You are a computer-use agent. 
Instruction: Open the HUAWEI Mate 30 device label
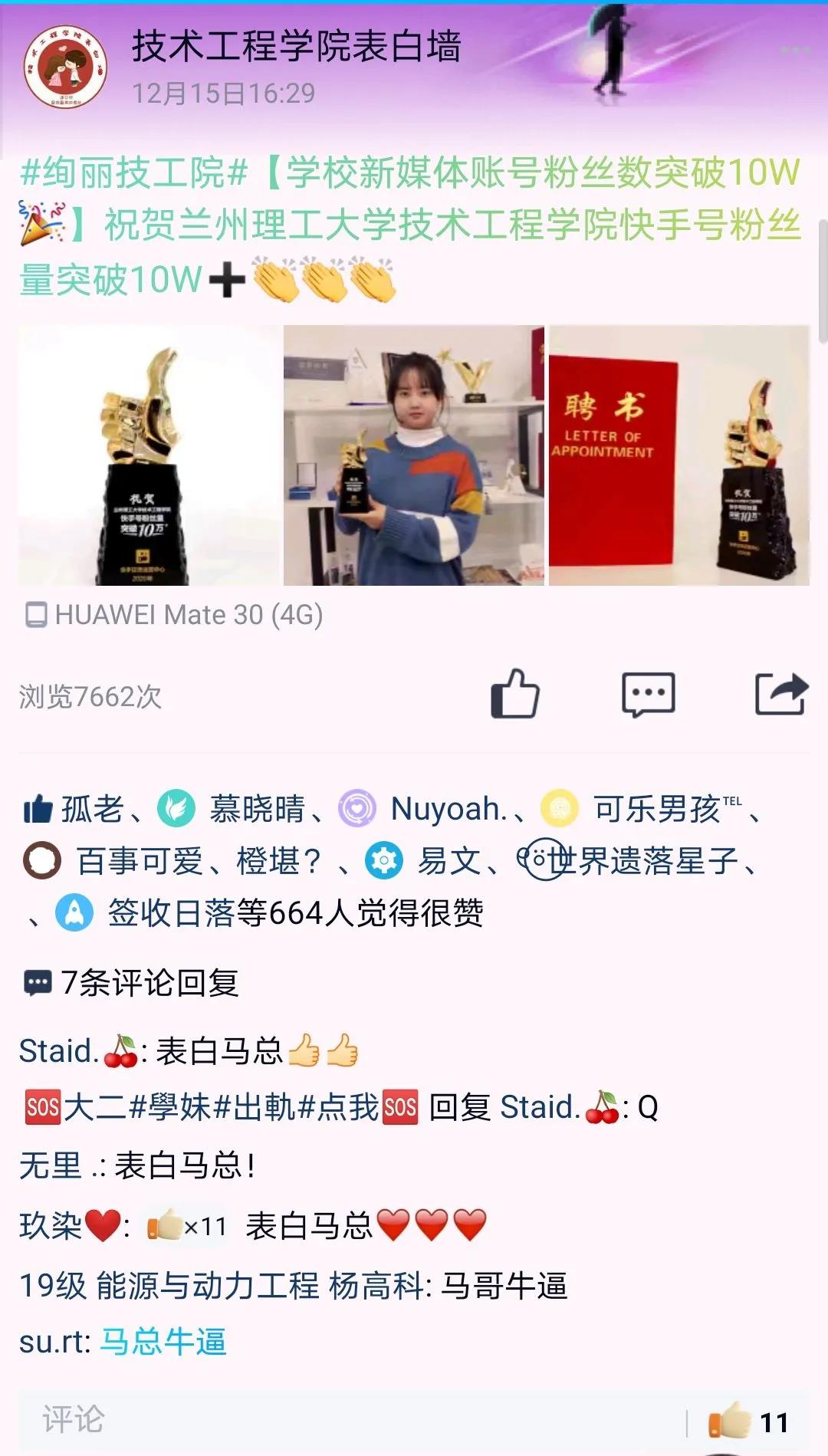(x=188, y=615)
